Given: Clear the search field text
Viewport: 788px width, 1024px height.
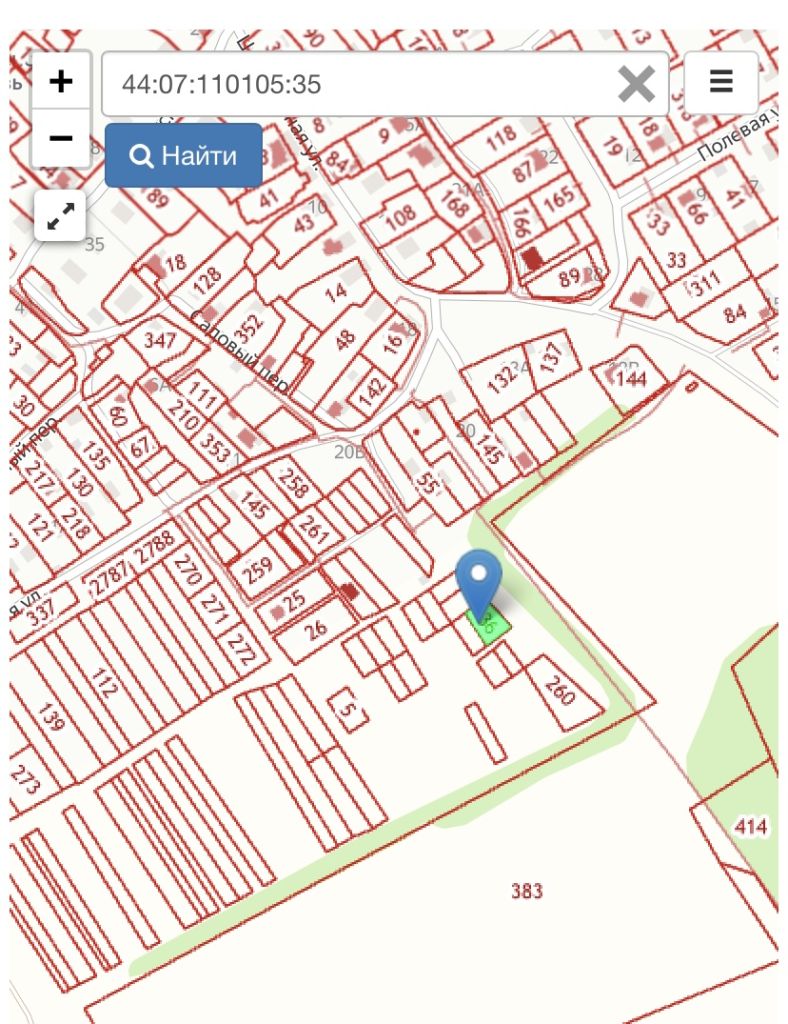Looking at the screenshot, I should 636,84.
